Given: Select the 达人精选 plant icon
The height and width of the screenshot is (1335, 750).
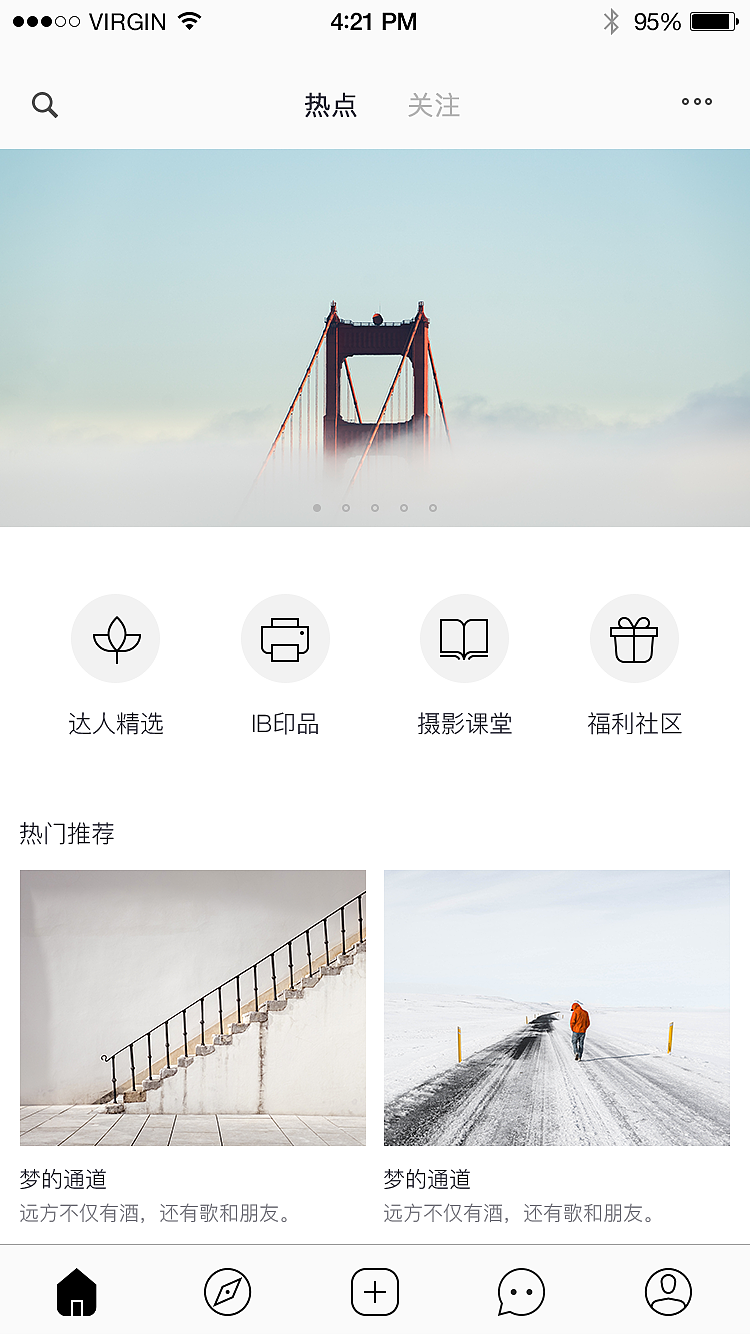Looking at the screenshot, I should pyautogui.click(x=115, y=638).
